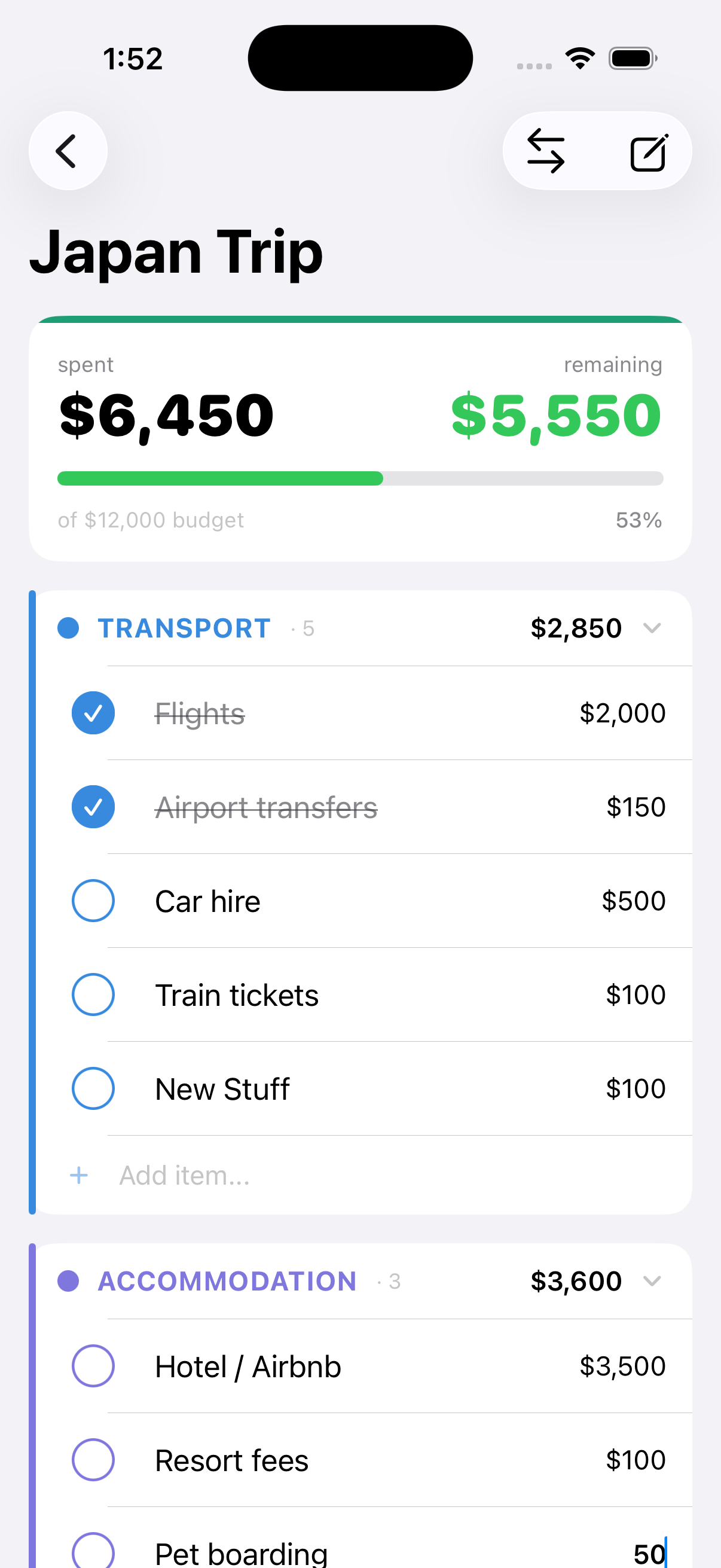Tap Add item in Transport list
Viewport: 721px width, 1568px height.
tap(184, 1175)
